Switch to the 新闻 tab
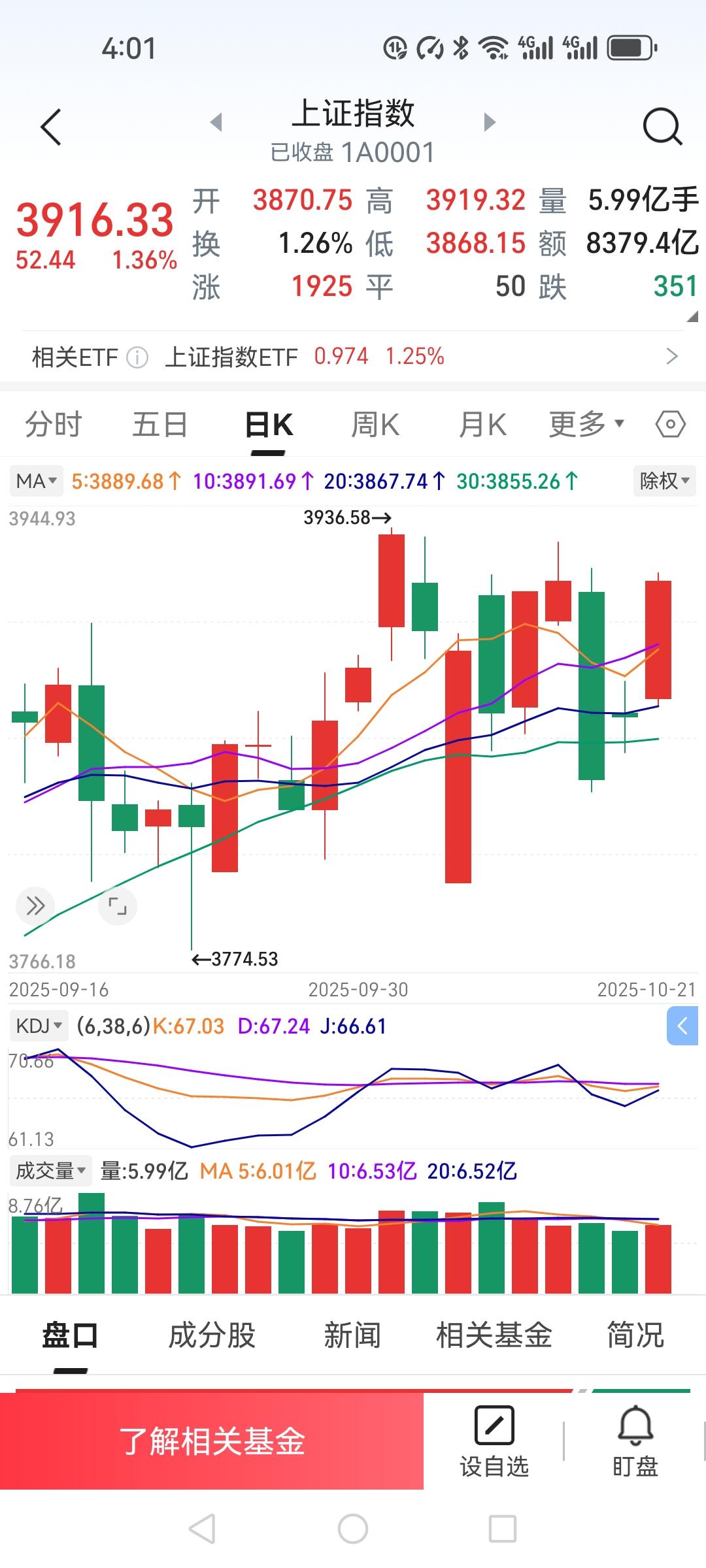706x1568 pixels. coord(352,1335)
